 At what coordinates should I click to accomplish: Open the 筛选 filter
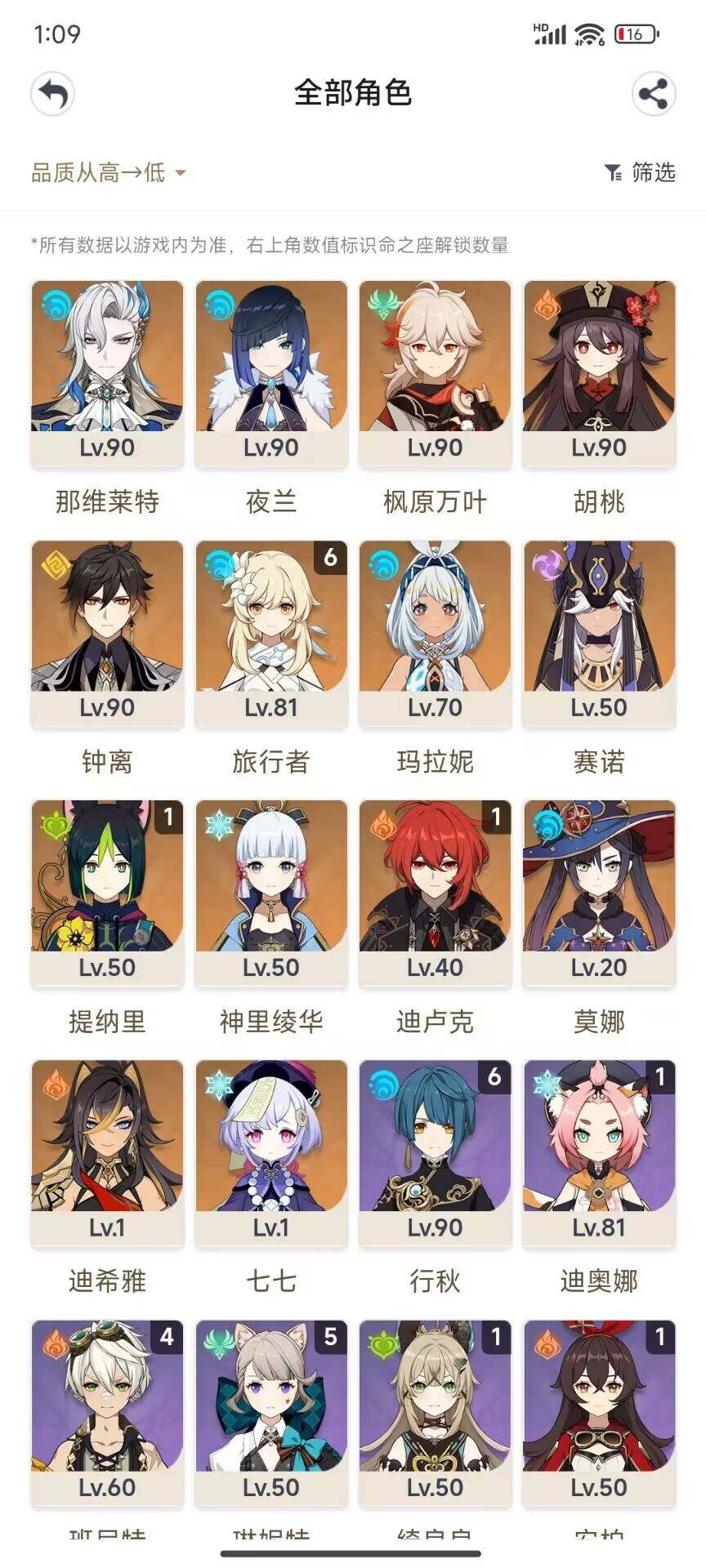click(x=640, y=172)
